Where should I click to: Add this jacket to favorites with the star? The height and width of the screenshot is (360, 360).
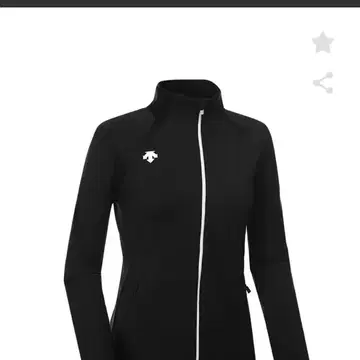click(323, 42)
